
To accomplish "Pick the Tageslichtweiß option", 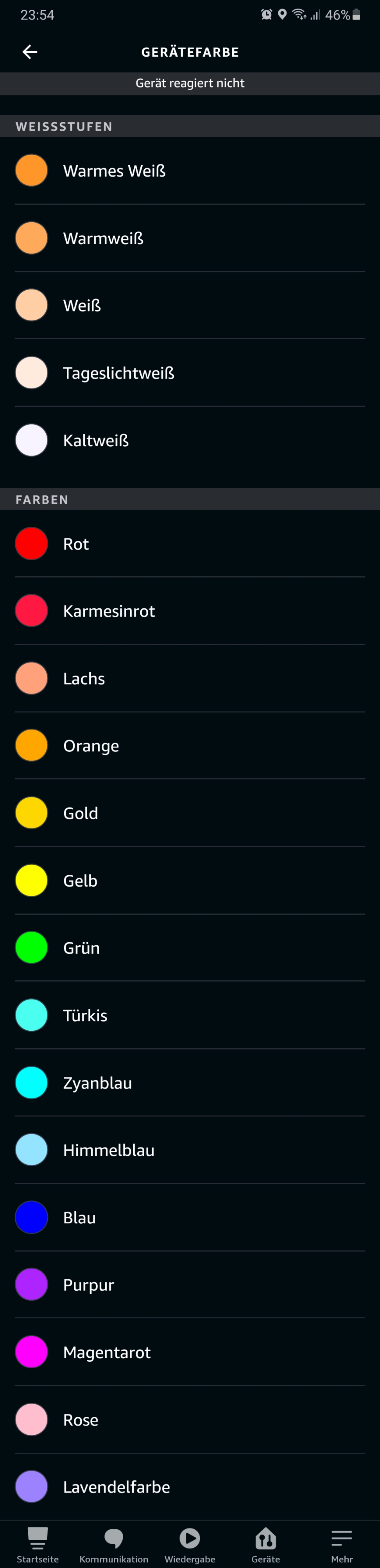I will (x=118, y=373).
